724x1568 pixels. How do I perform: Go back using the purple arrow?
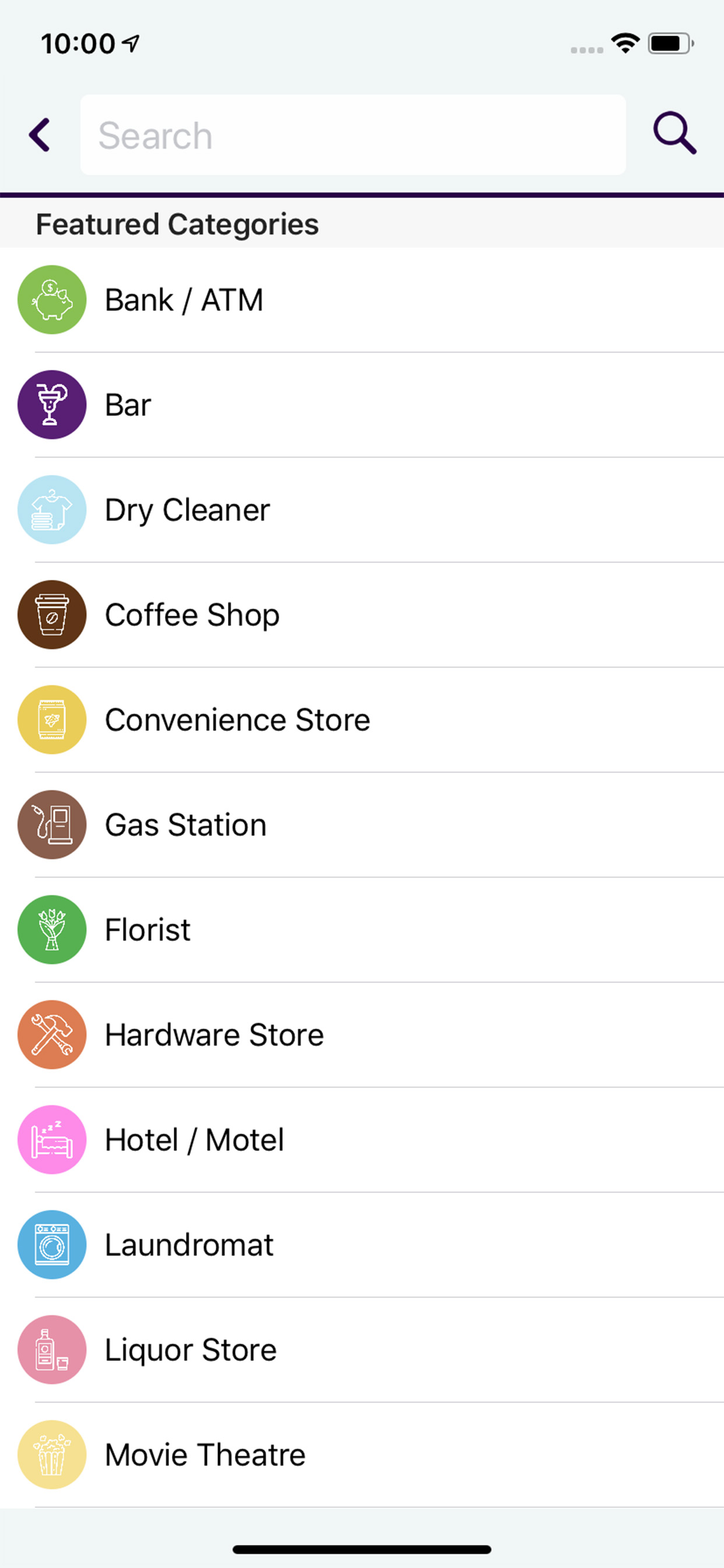pyautogui.click(x=40, y=135)
